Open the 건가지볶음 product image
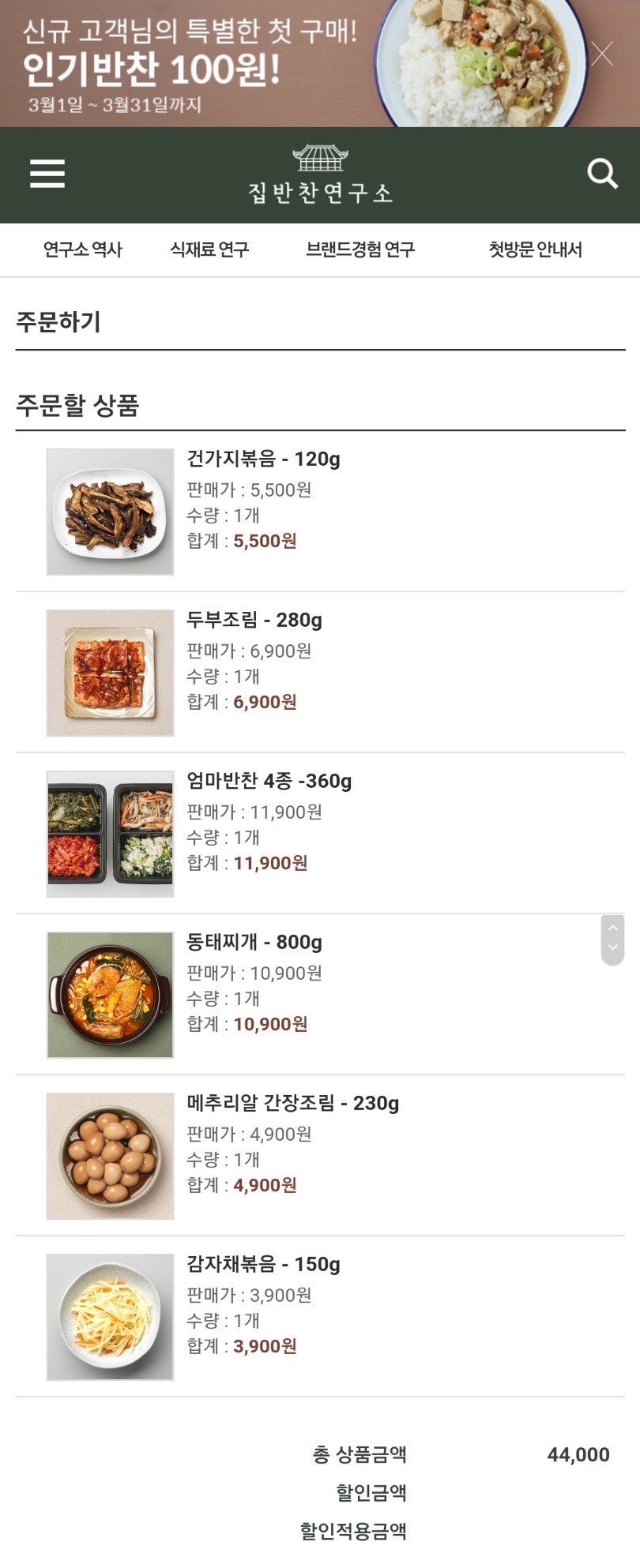Screen dimensions: 640x1568 click(x=110, y=512)
